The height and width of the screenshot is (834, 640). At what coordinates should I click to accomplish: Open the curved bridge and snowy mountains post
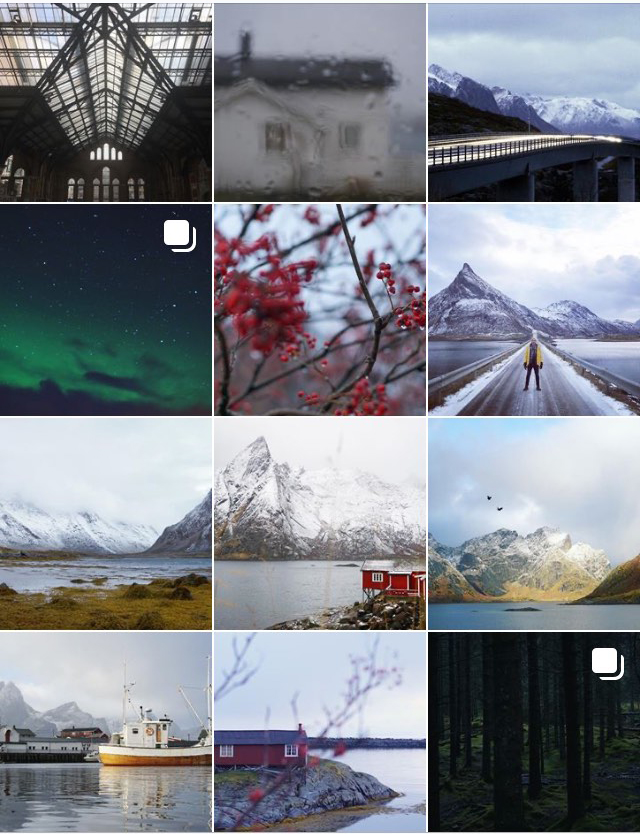[534, 101]
